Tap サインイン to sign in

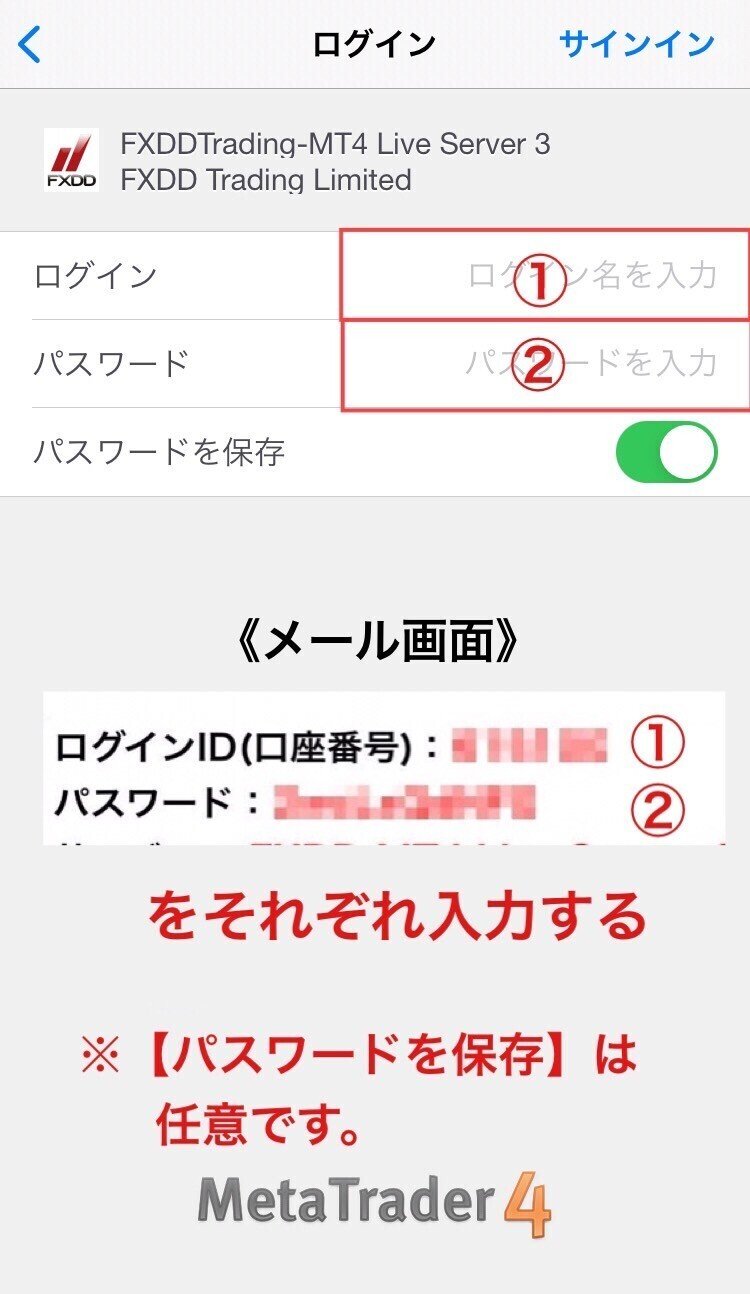(637, 44)
